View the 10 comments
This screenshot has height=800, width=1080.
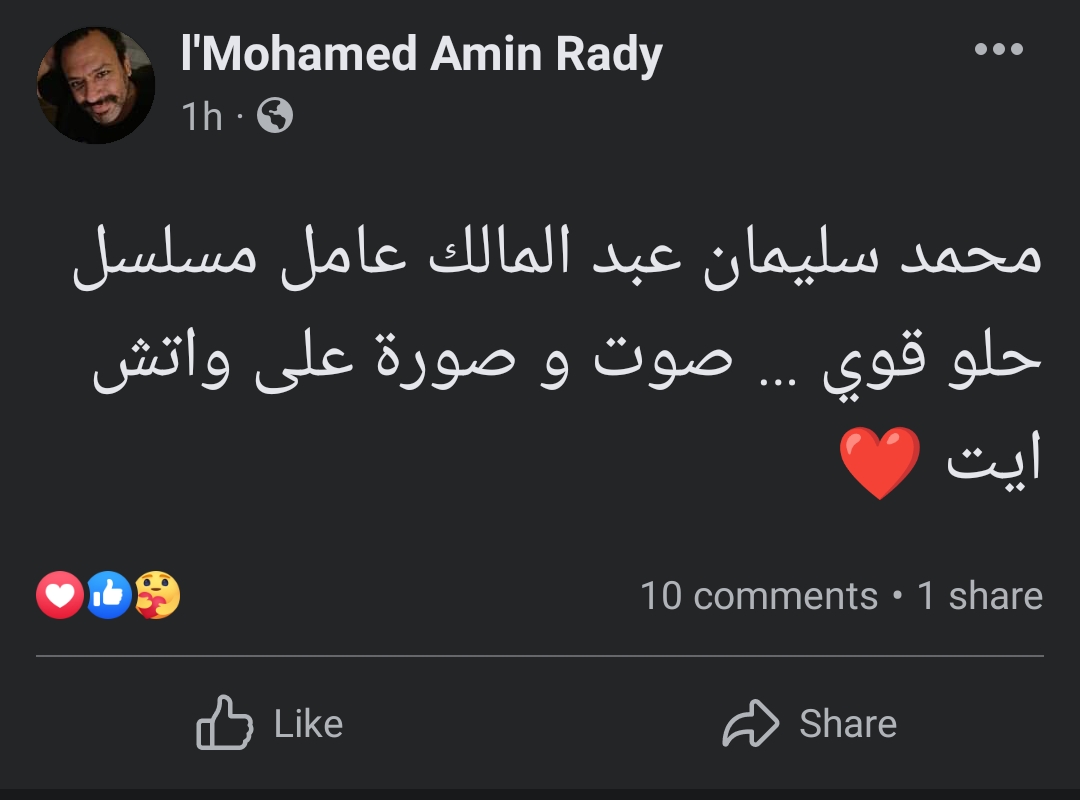pos(758,596)
